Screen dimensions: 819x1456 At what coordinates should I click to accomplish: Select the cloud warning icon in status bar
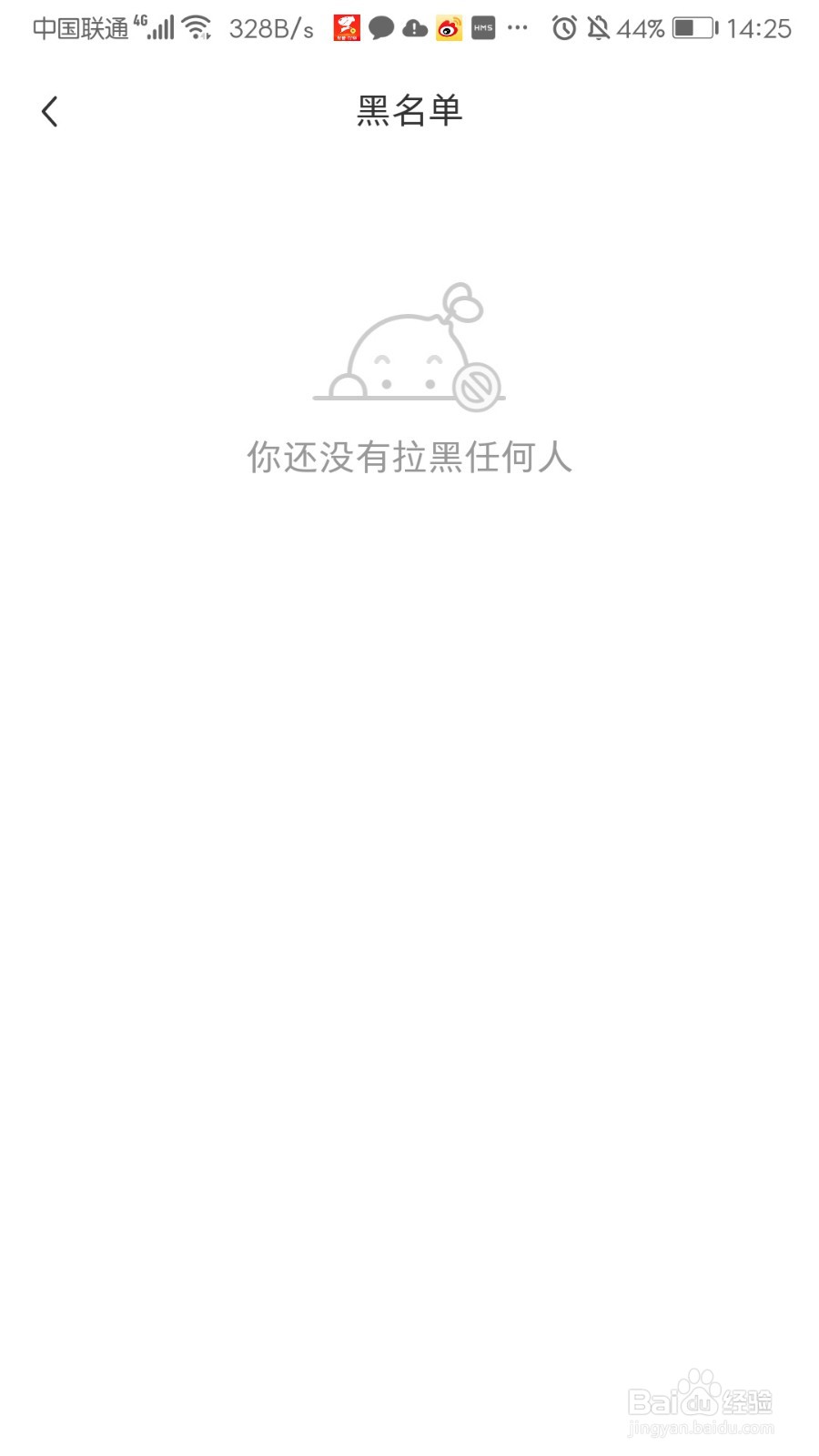click(x=414, y=28)
